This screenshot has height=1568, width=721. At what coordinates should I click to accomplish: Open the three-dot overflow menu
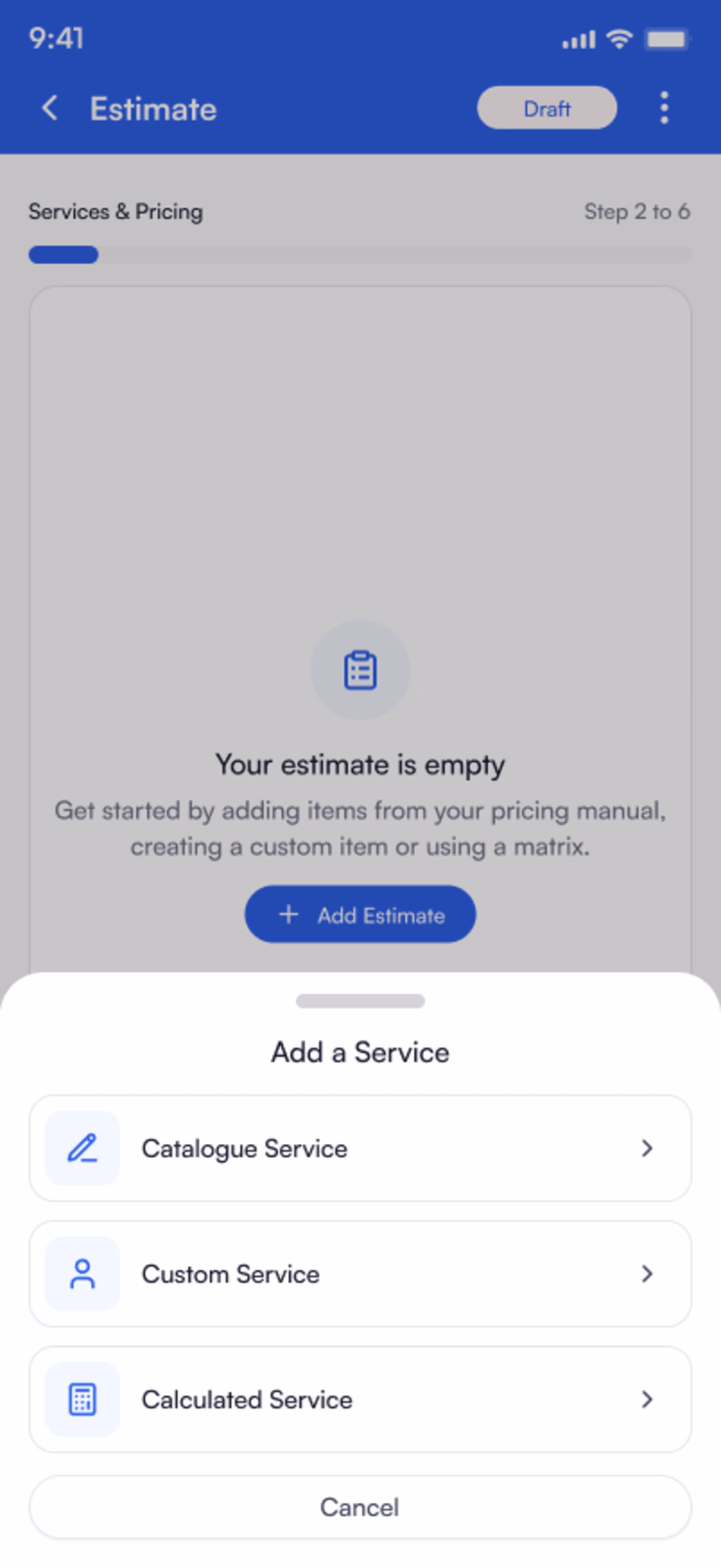664,108
